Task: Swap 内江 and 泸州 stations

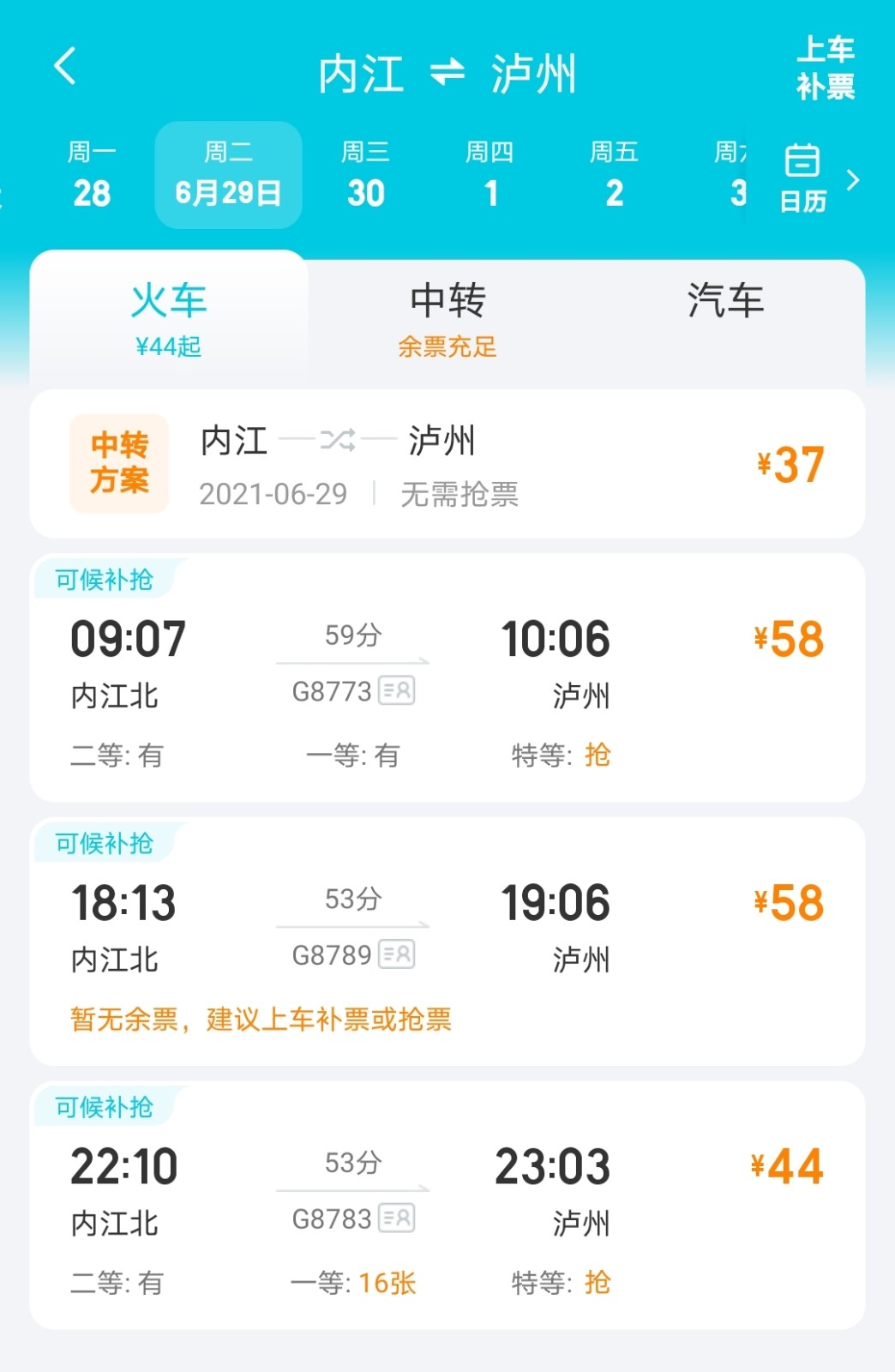Action: point(447,73)
